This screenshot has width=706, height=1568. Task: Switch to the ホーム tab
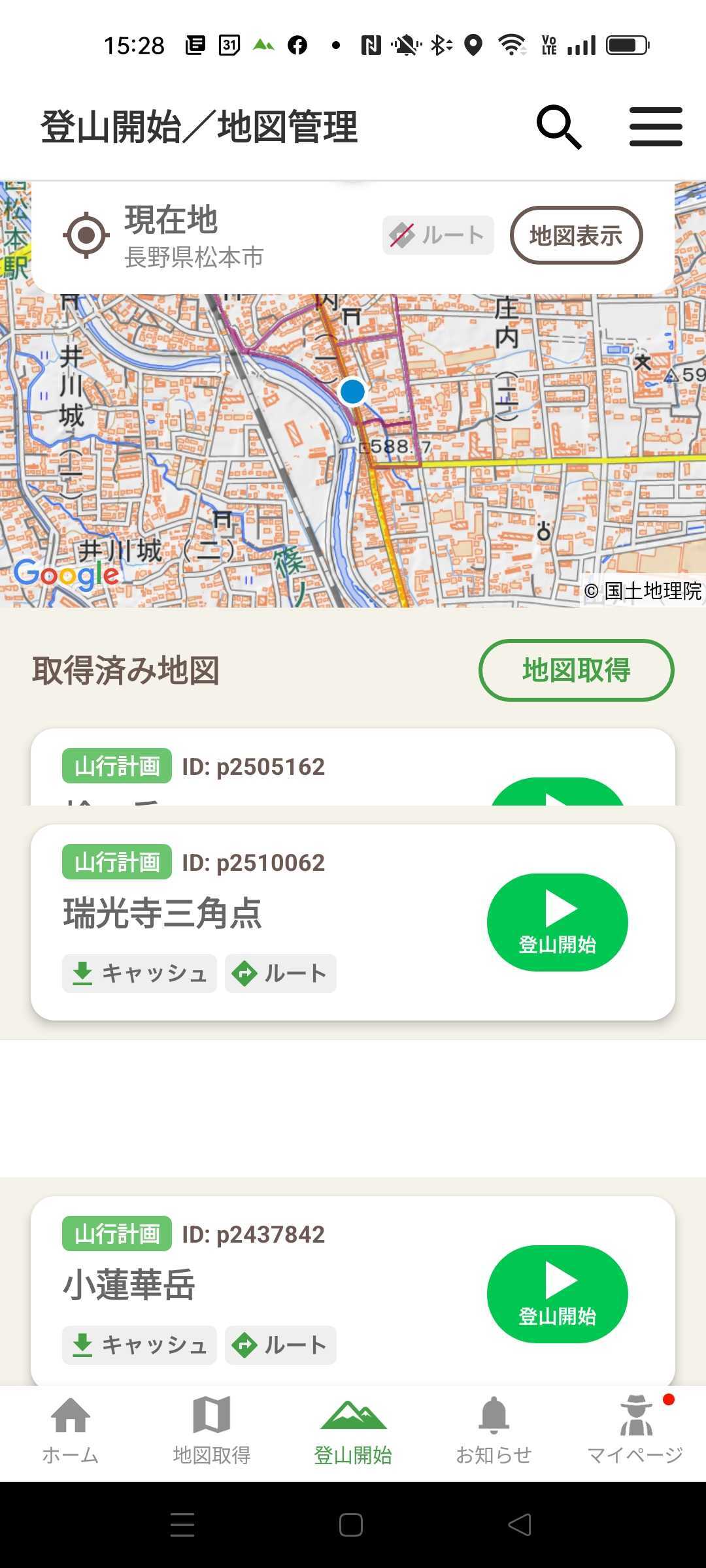click(x=71, y=1431)
